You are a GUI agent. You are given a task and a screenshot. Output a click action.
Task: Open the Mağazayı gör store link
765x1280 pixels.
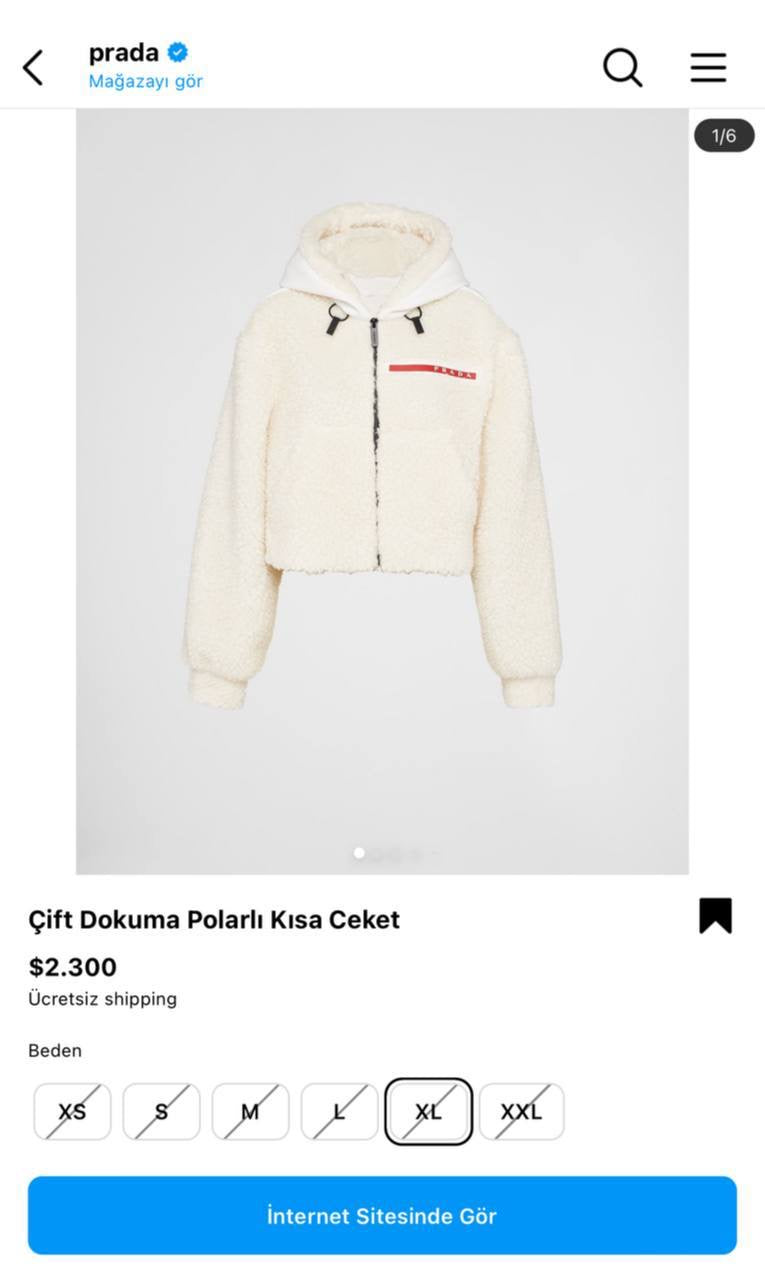pos(145,81)
